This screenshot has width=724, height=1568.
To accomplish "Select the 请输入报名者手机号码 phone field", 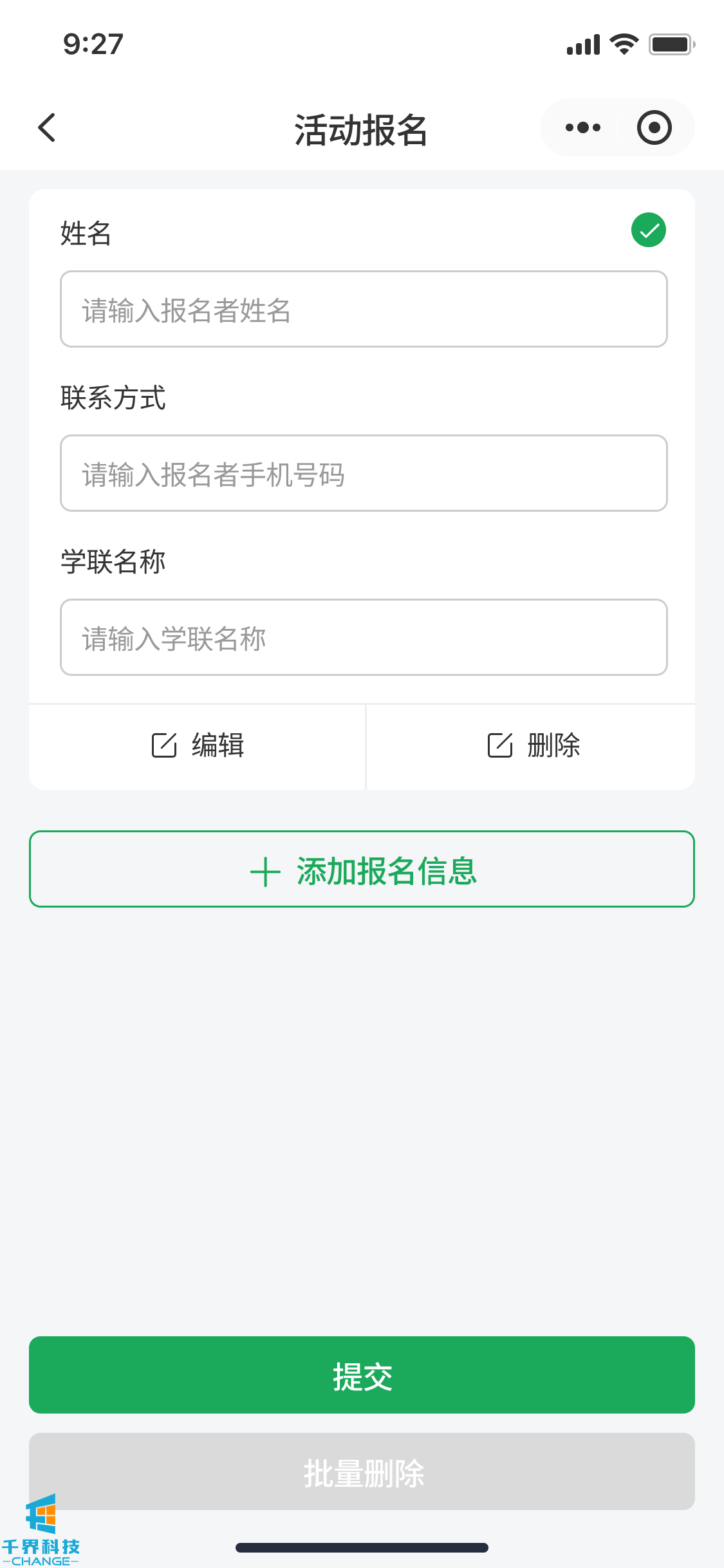I will 364,474.
